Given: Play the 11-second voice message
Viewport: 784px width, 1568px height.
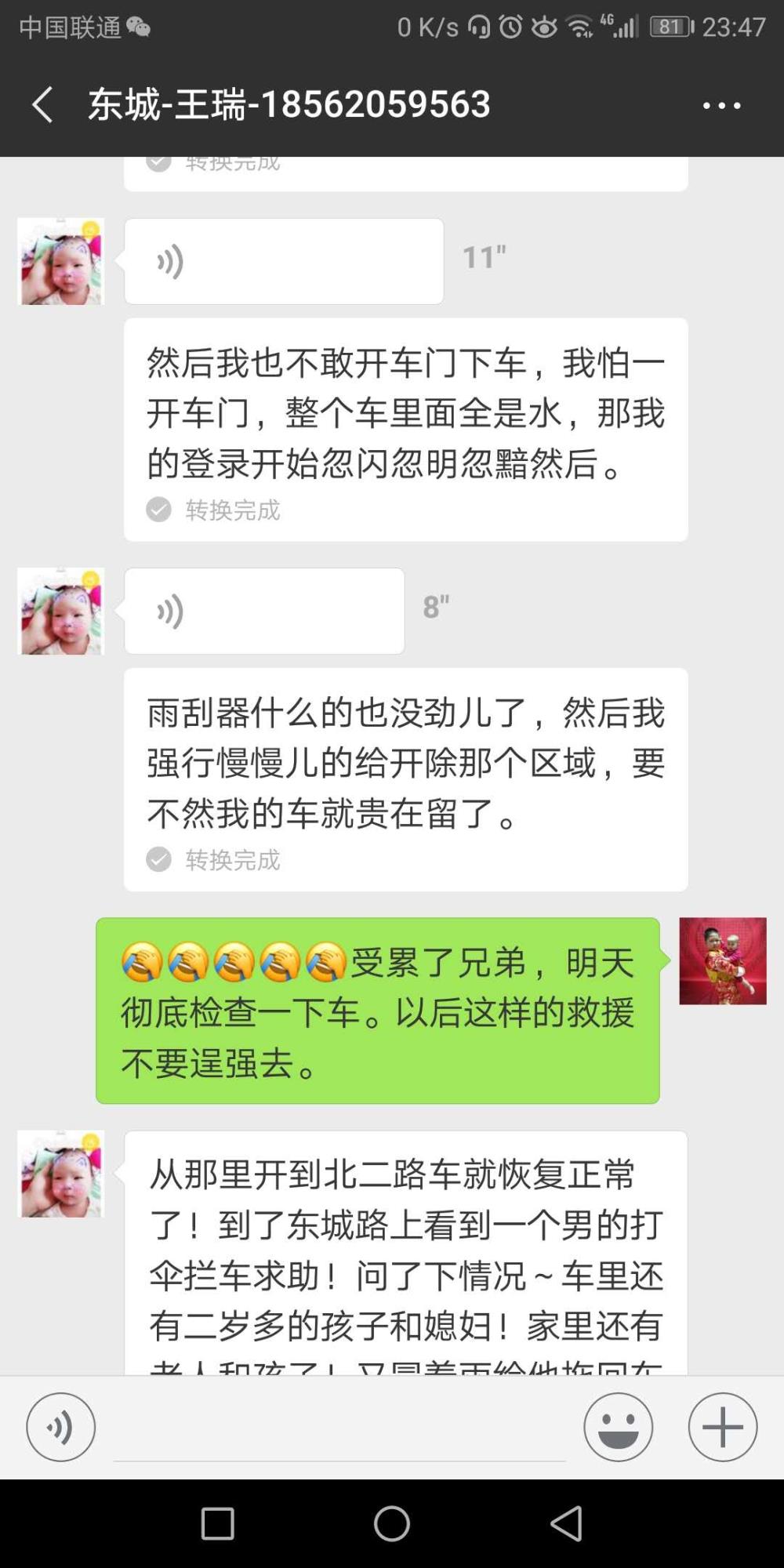Looking at the screenshot, I should pos(284,261).
